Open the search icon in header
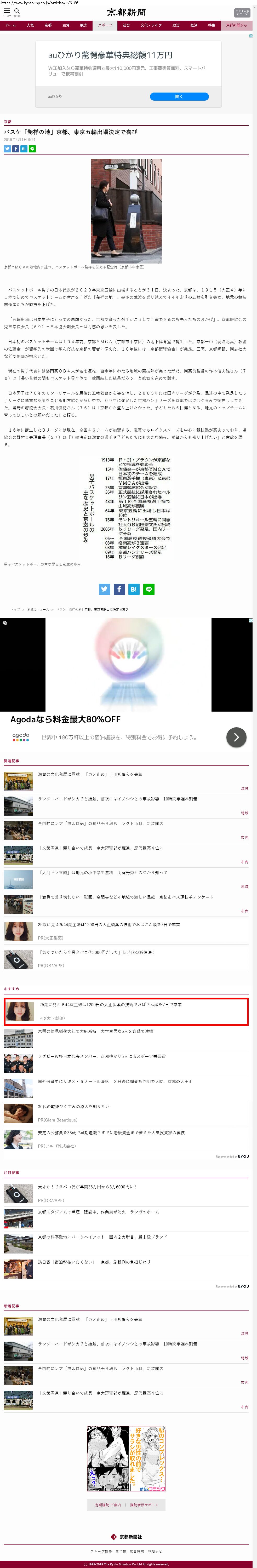The width and height of the screenshot is (257, 1568). [17, 11]
